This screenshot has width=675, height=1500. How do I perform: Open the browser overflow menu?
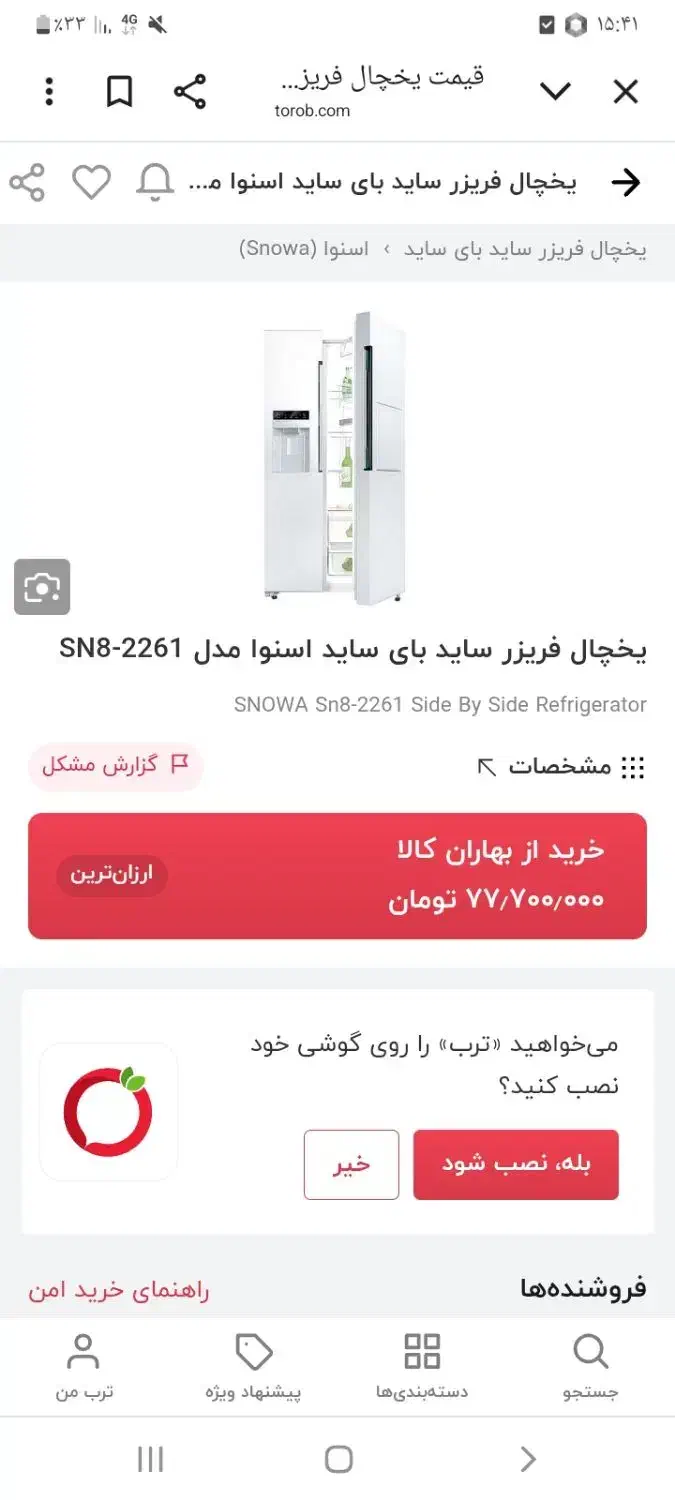pos(49,92)
